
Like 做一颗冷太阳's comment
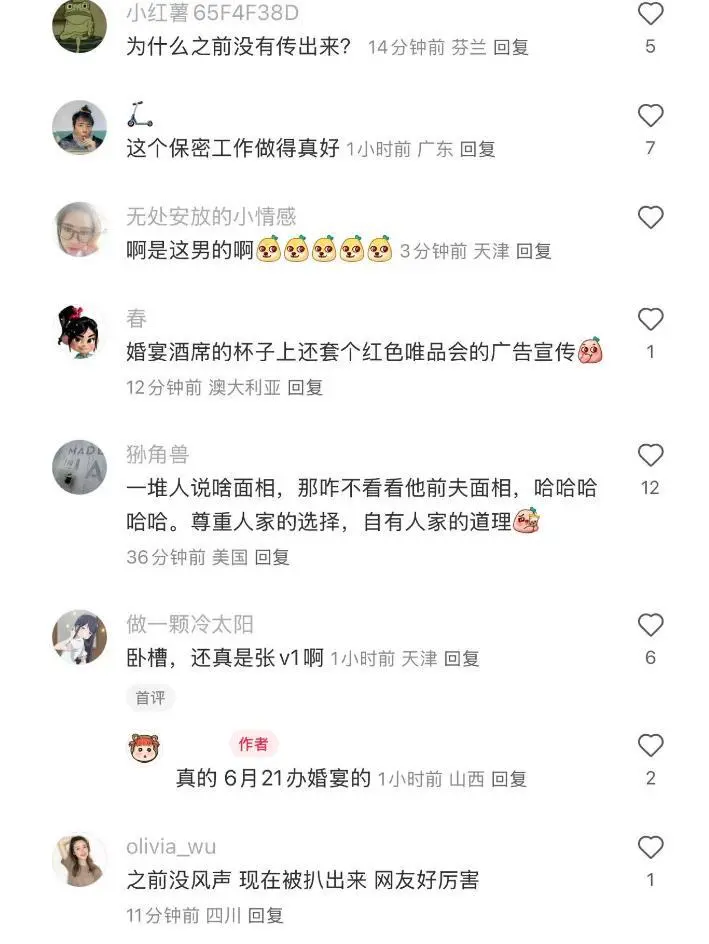point(651,625)
